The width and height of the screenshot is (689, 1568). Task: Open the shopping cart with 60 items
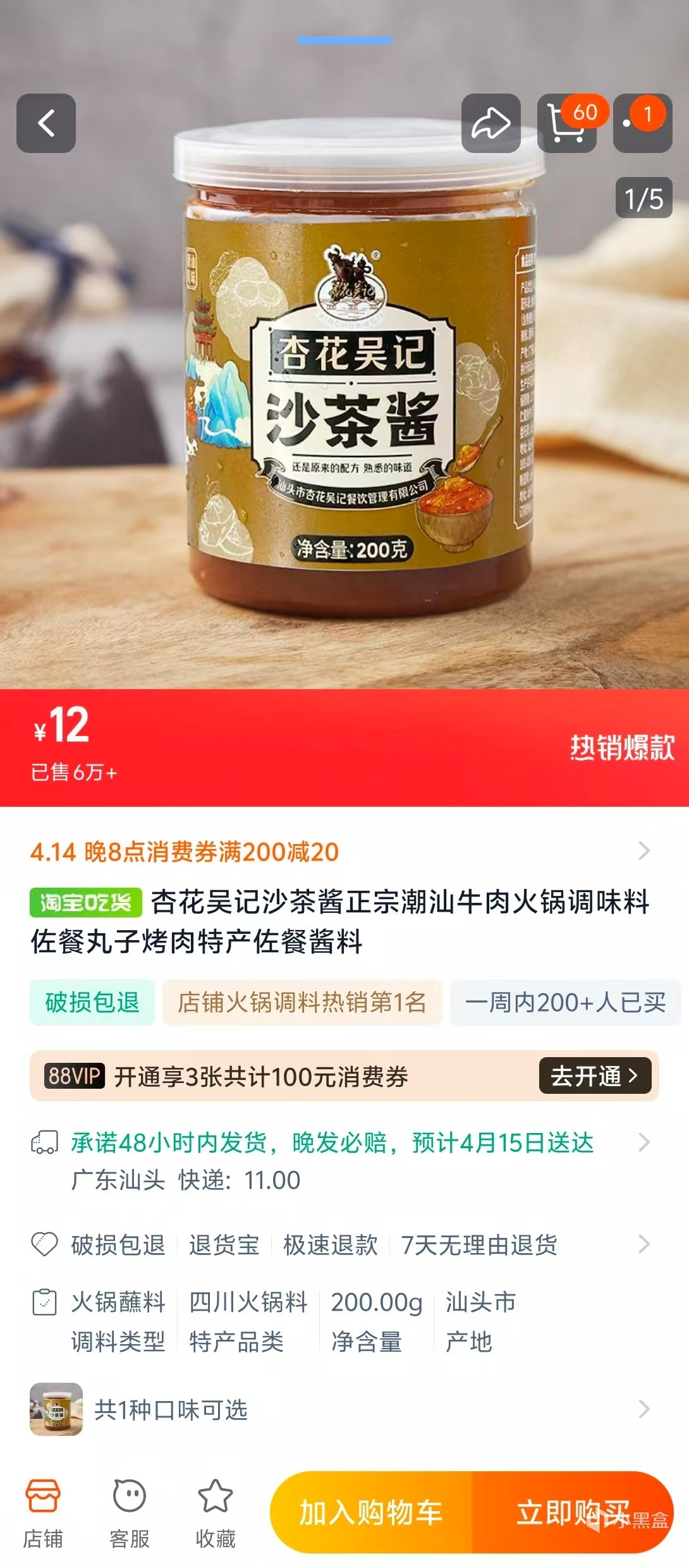click(566, 125)
